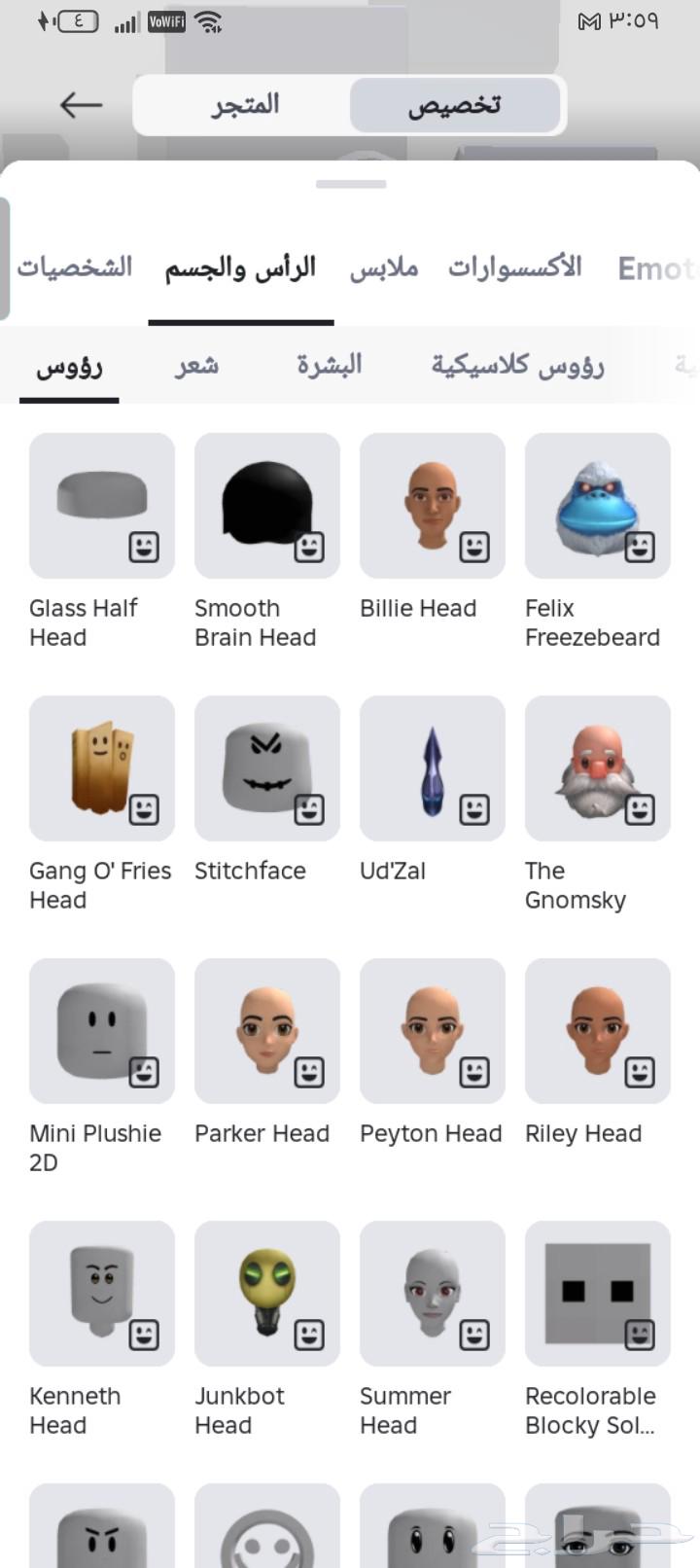Open the الأكسسوارات tab
The width and height of the screenshot is (700, 1568).
coord(514,267)
